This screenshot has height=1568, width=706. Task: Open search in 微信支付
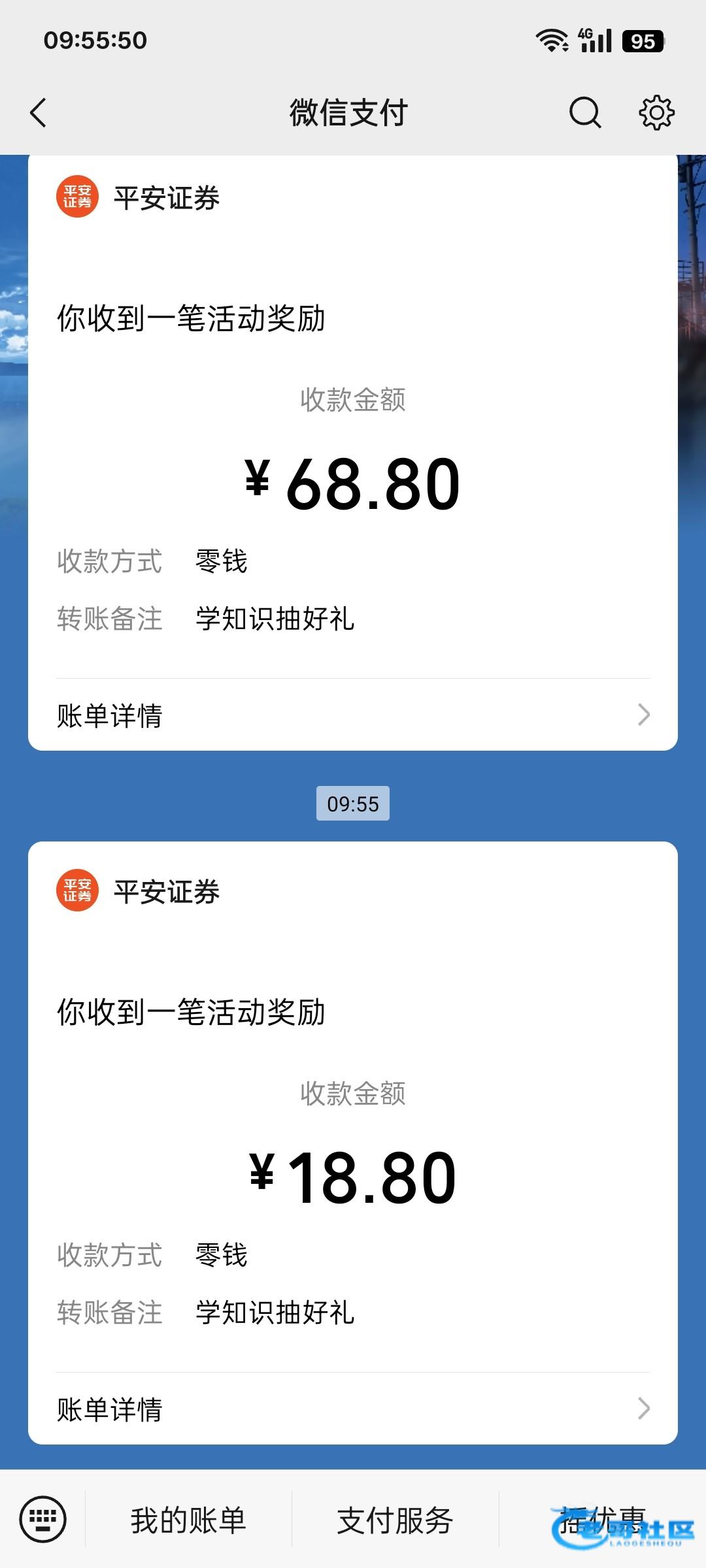point(584,112)
